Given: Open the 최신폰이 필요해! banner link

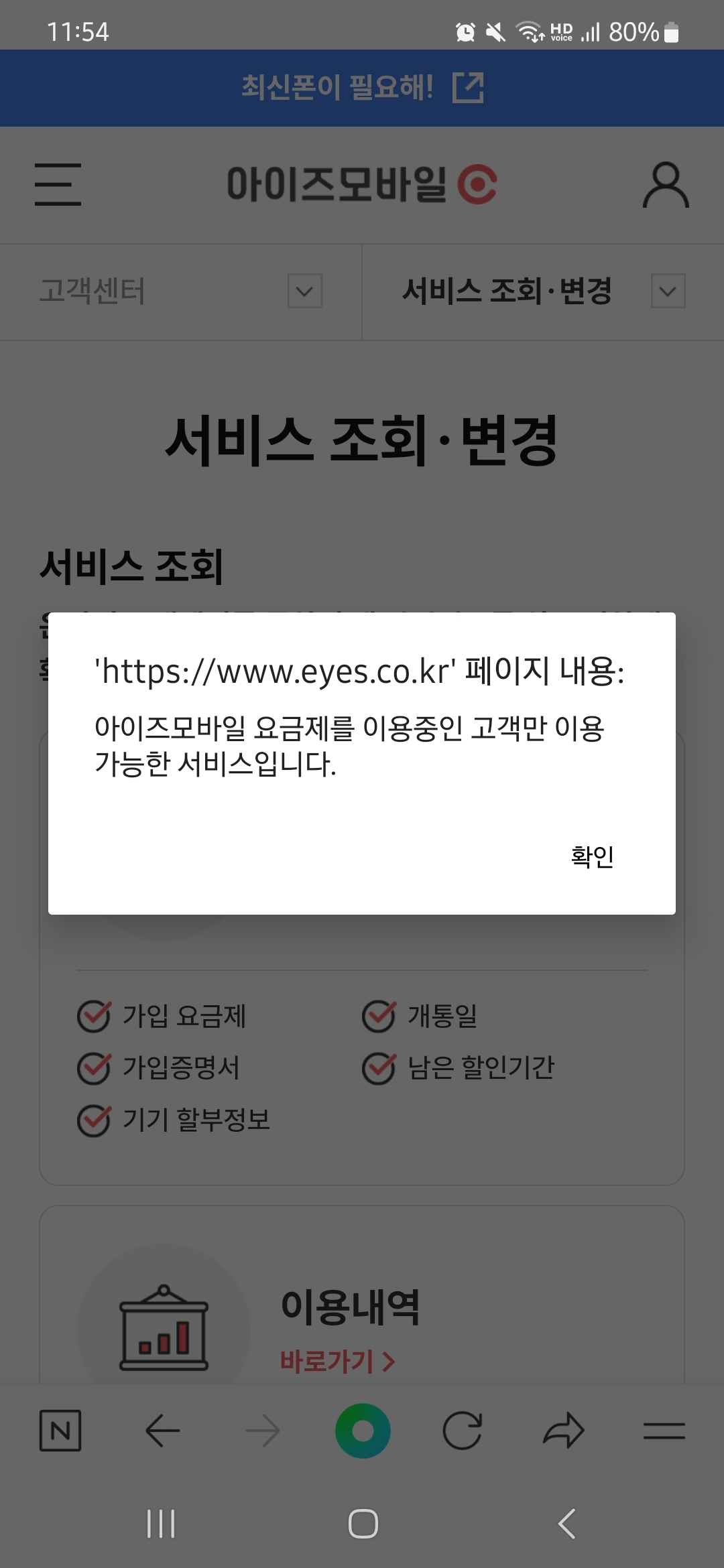Looking at the screenshot, I should [362, 88].
